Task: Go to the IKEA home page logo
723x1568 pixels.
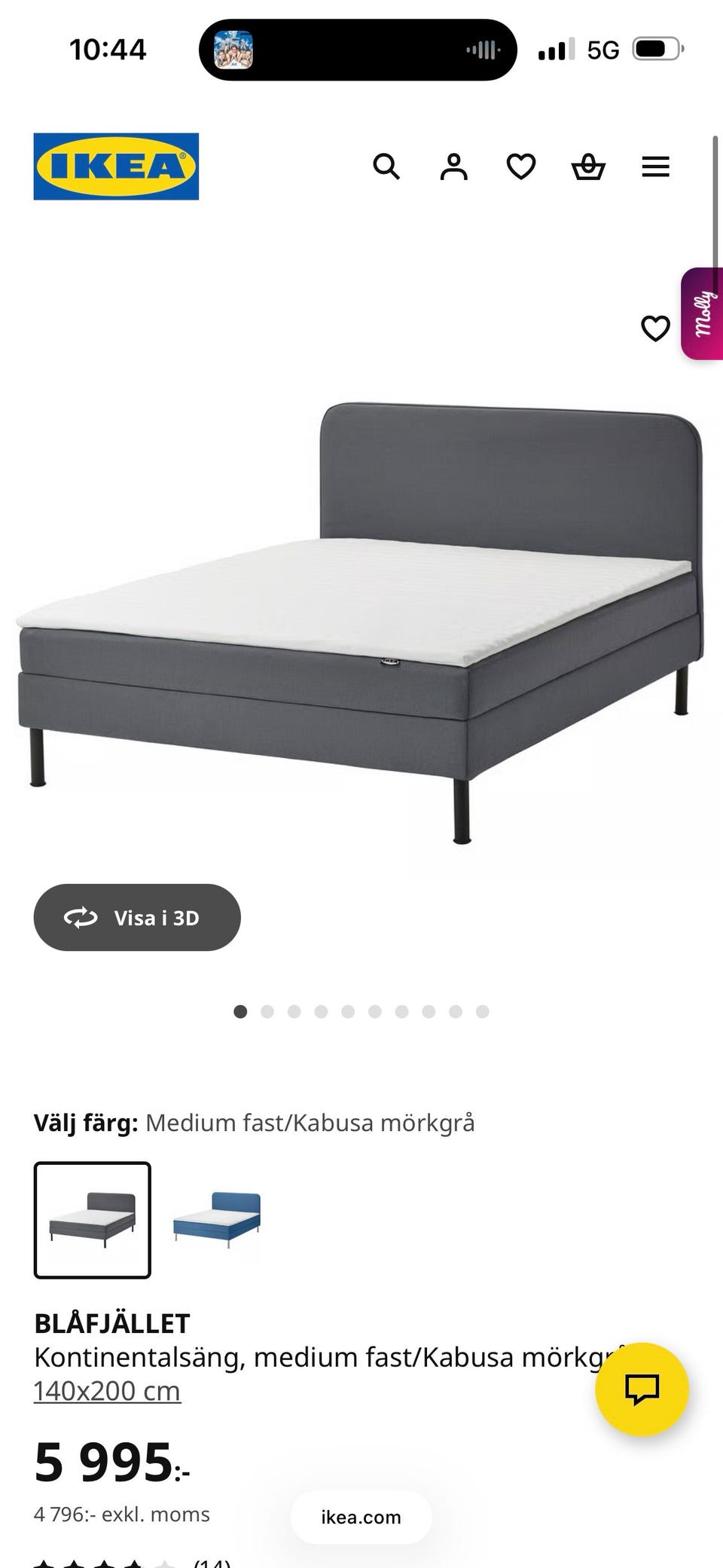Action: click(x=116, y=167)
